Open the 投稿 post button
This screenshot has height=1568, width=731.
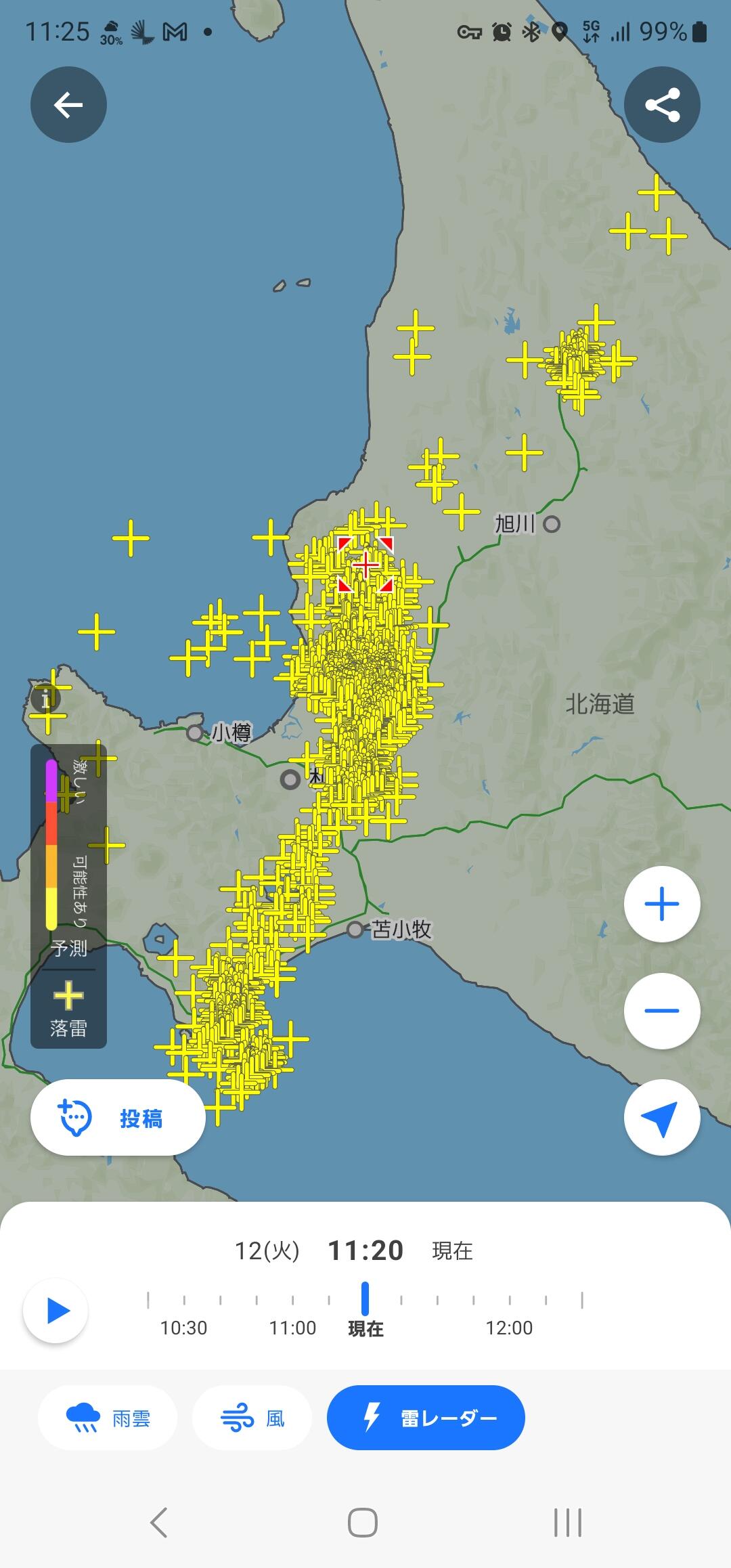tap(118, 1118)
